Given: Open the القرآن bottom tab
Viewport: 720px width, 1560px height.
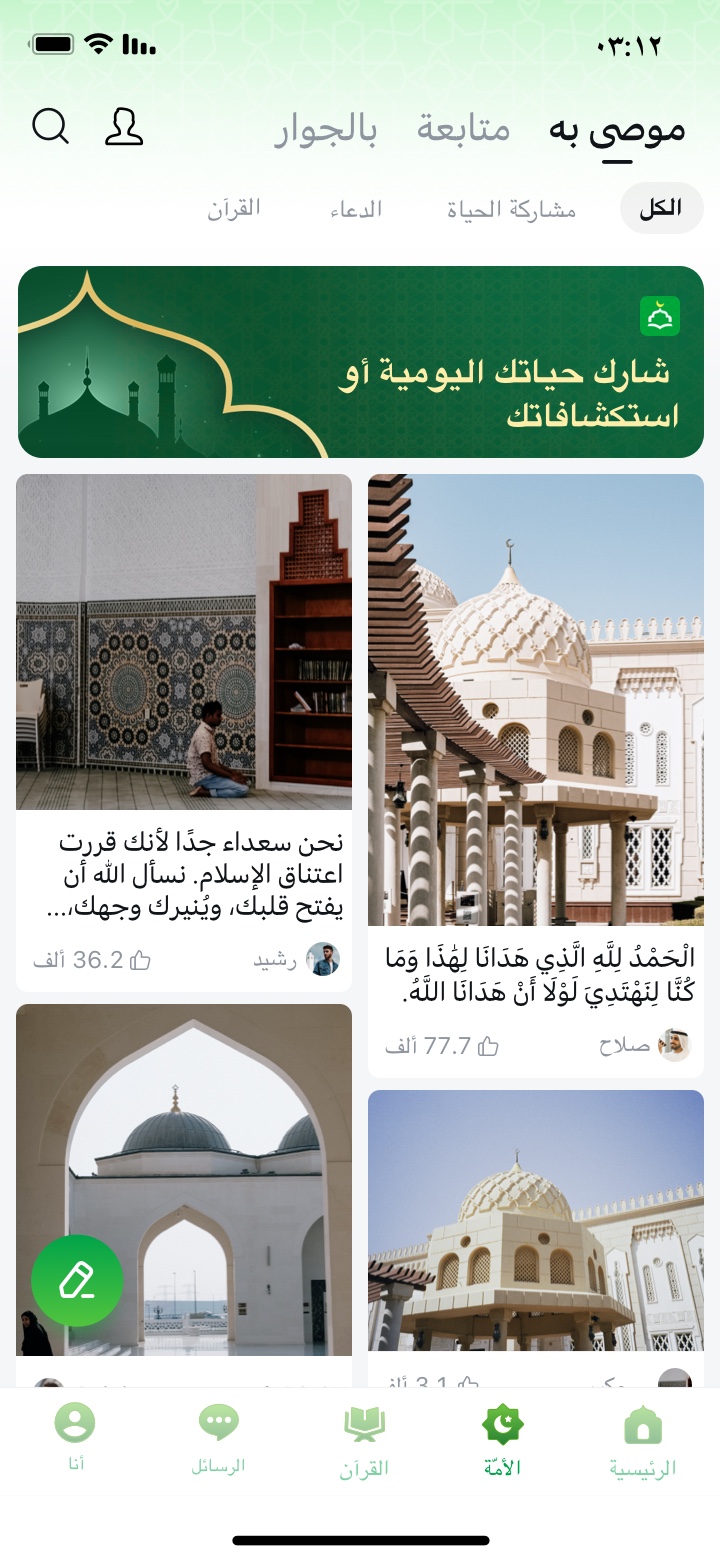Looking at the screenshot, I should coord(364,1440).
